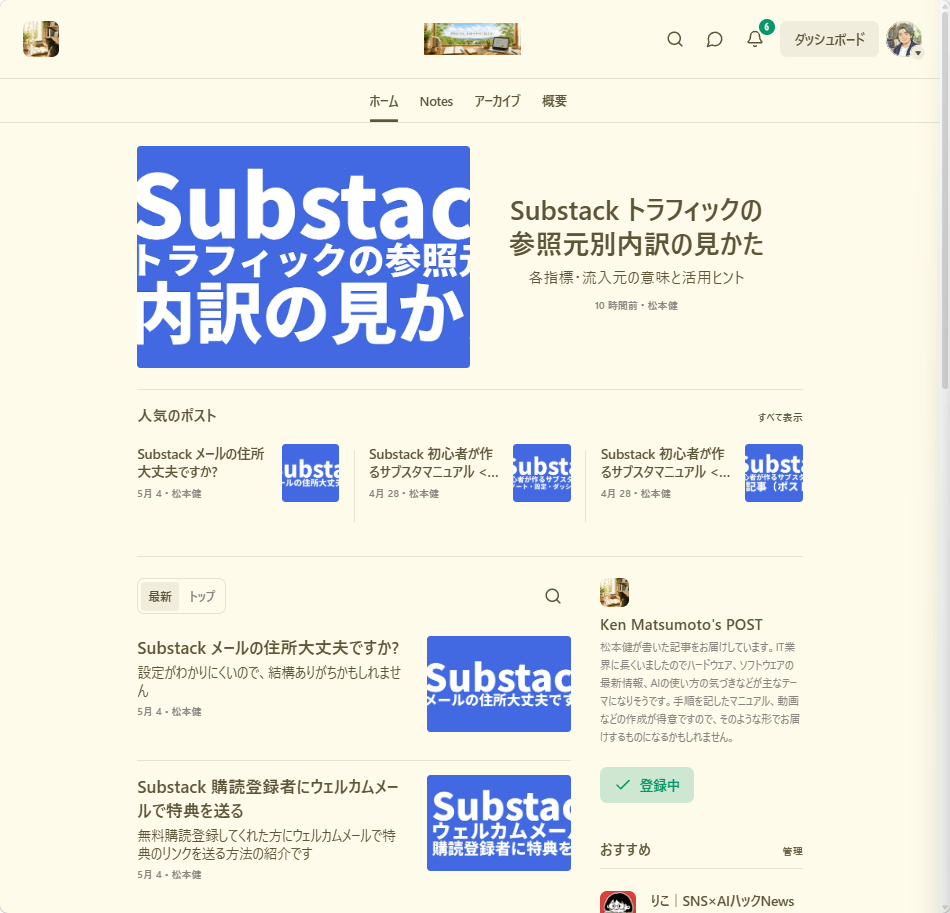950x913 pixels.
Task: Open featured post Substack トラフィックの参照元別内訳の見かた
Action: pyautogui.click(x=636, y=227)
